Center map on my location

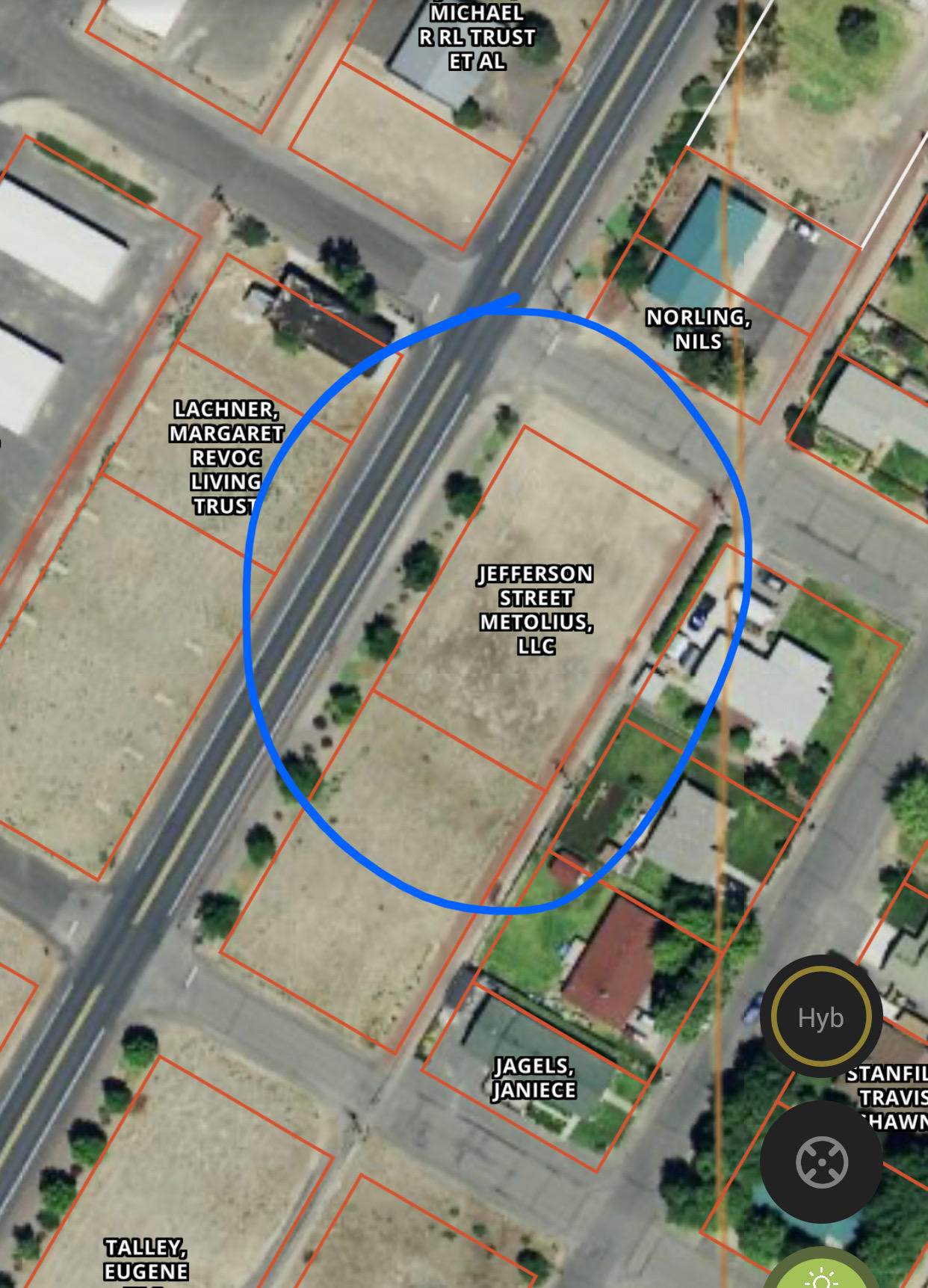pos(821,1162)
